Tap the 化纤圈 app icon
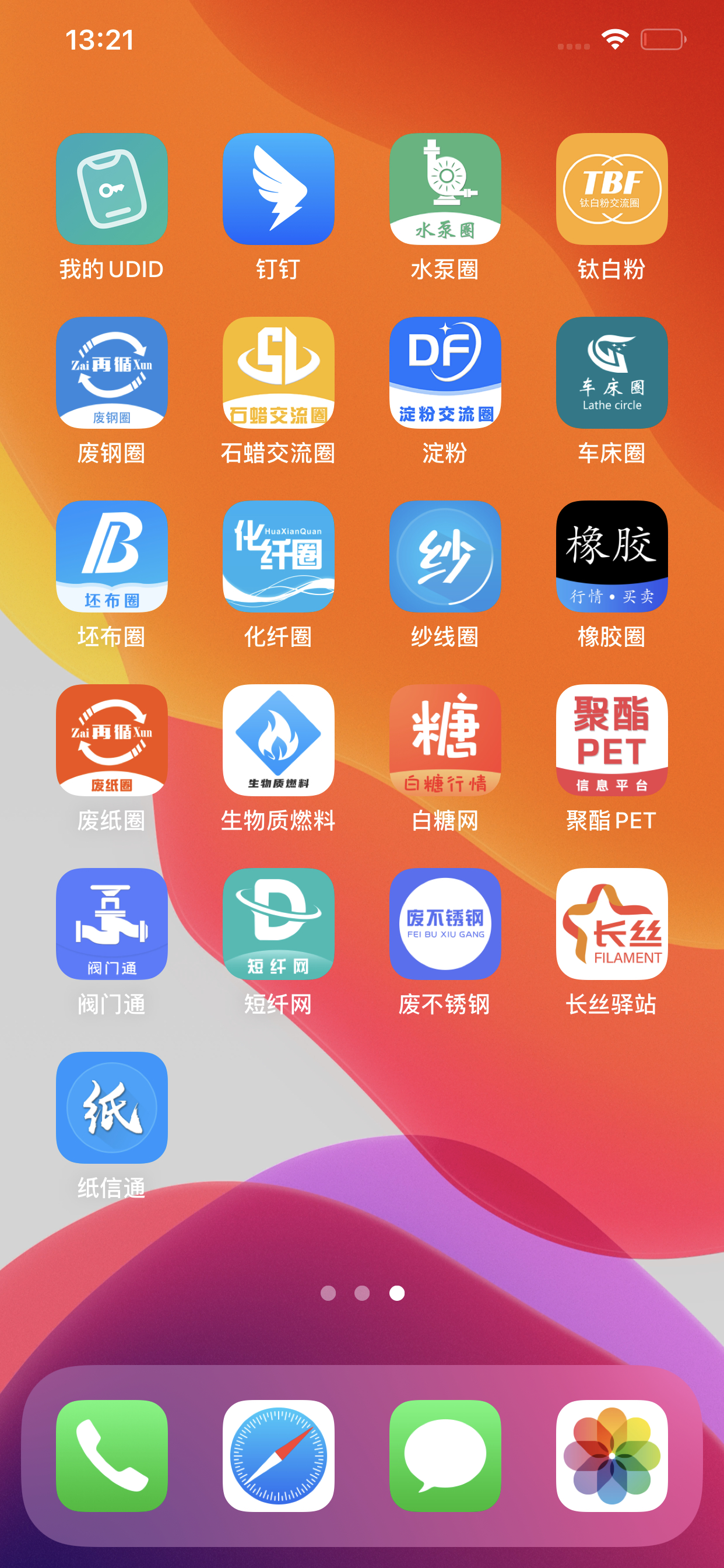724x1568 pixels. 278,556
